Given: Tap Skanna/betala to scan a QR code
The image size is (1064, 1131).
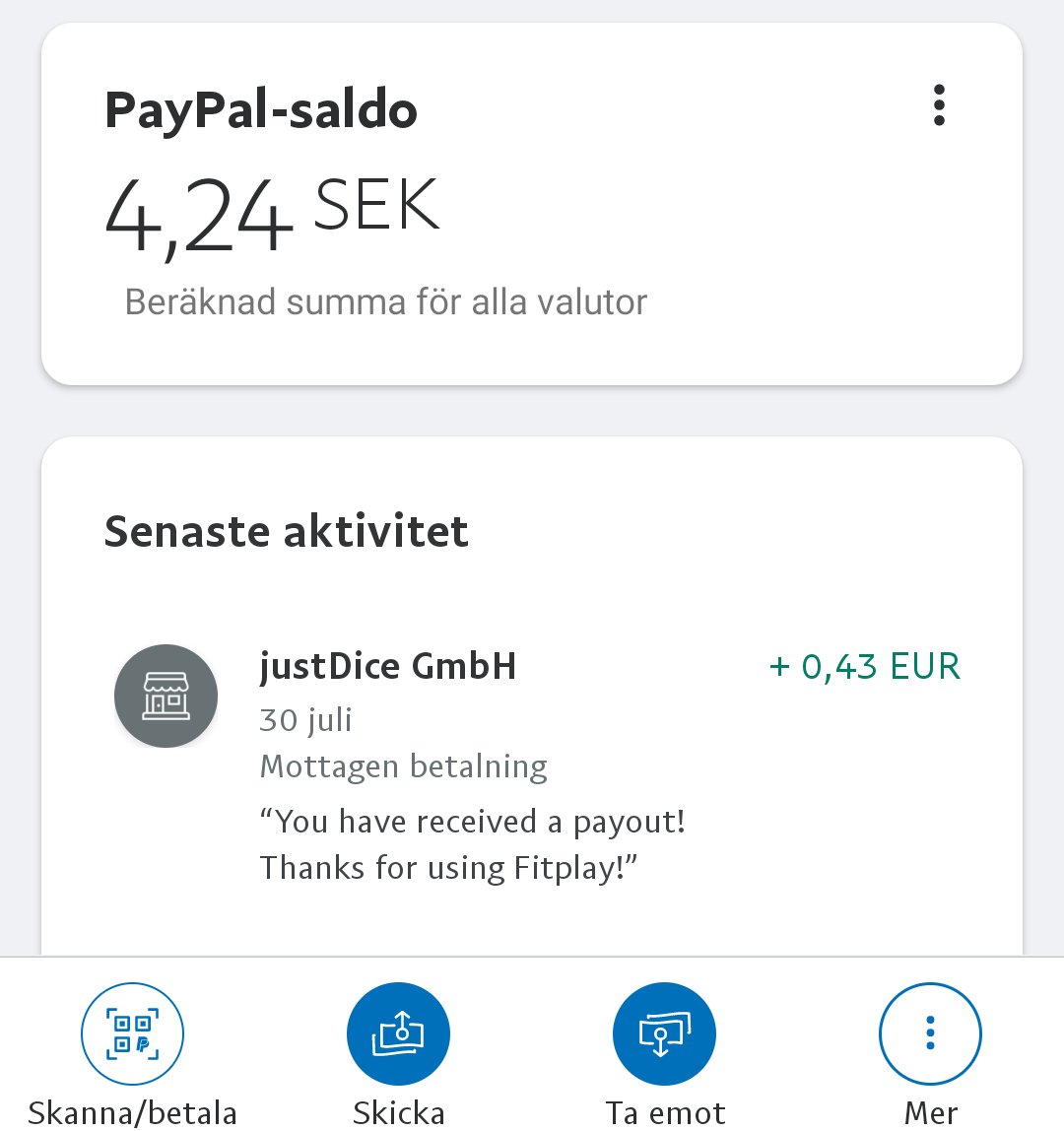Looking at the screenshot, I should [132, 1034].
